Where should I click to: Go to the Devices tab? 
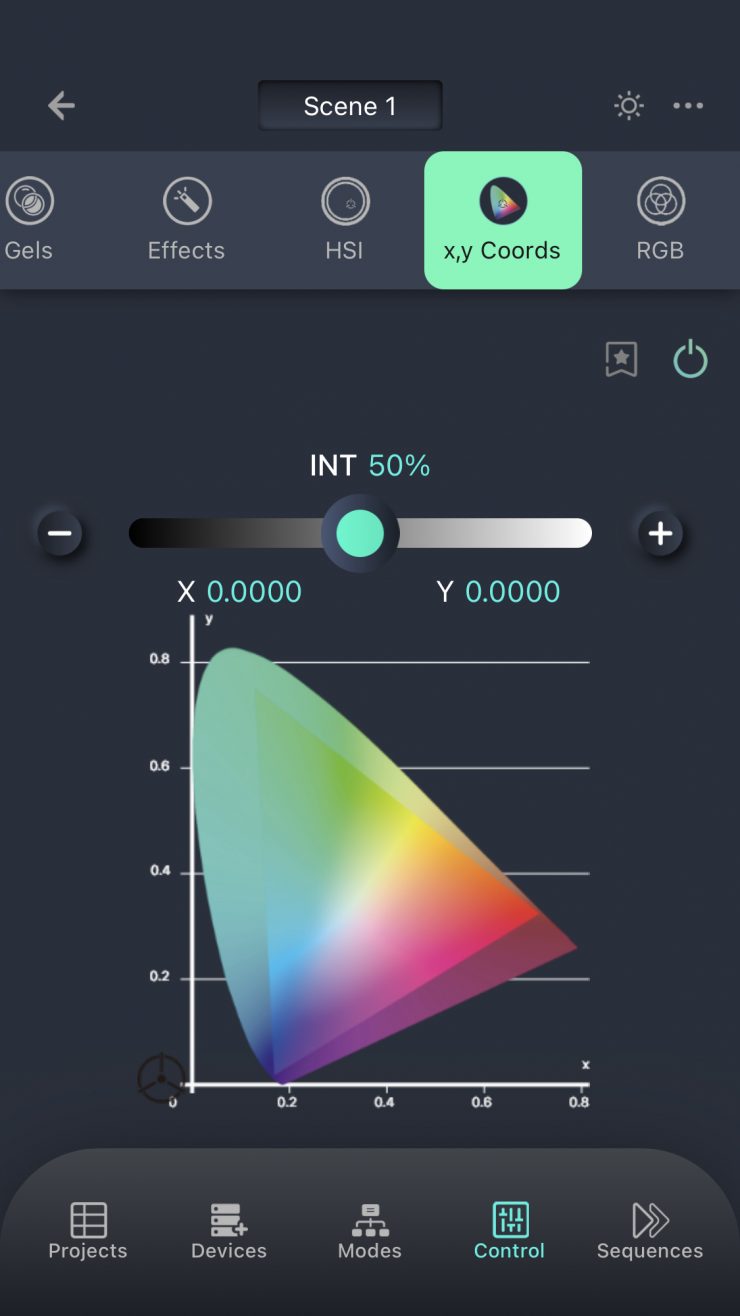[229, 1231]
